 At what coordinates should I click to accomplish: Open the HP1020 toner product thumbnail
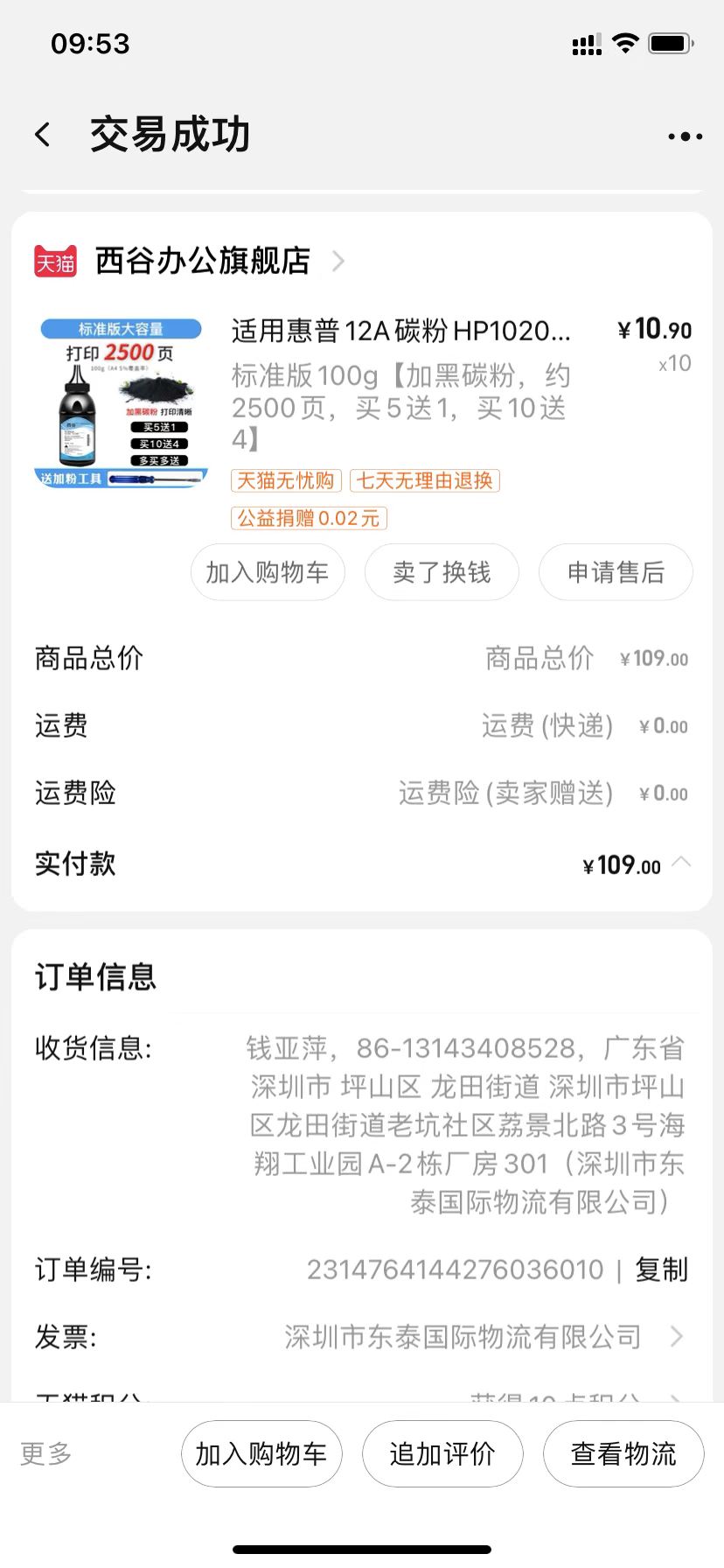(x=122, y=403)
